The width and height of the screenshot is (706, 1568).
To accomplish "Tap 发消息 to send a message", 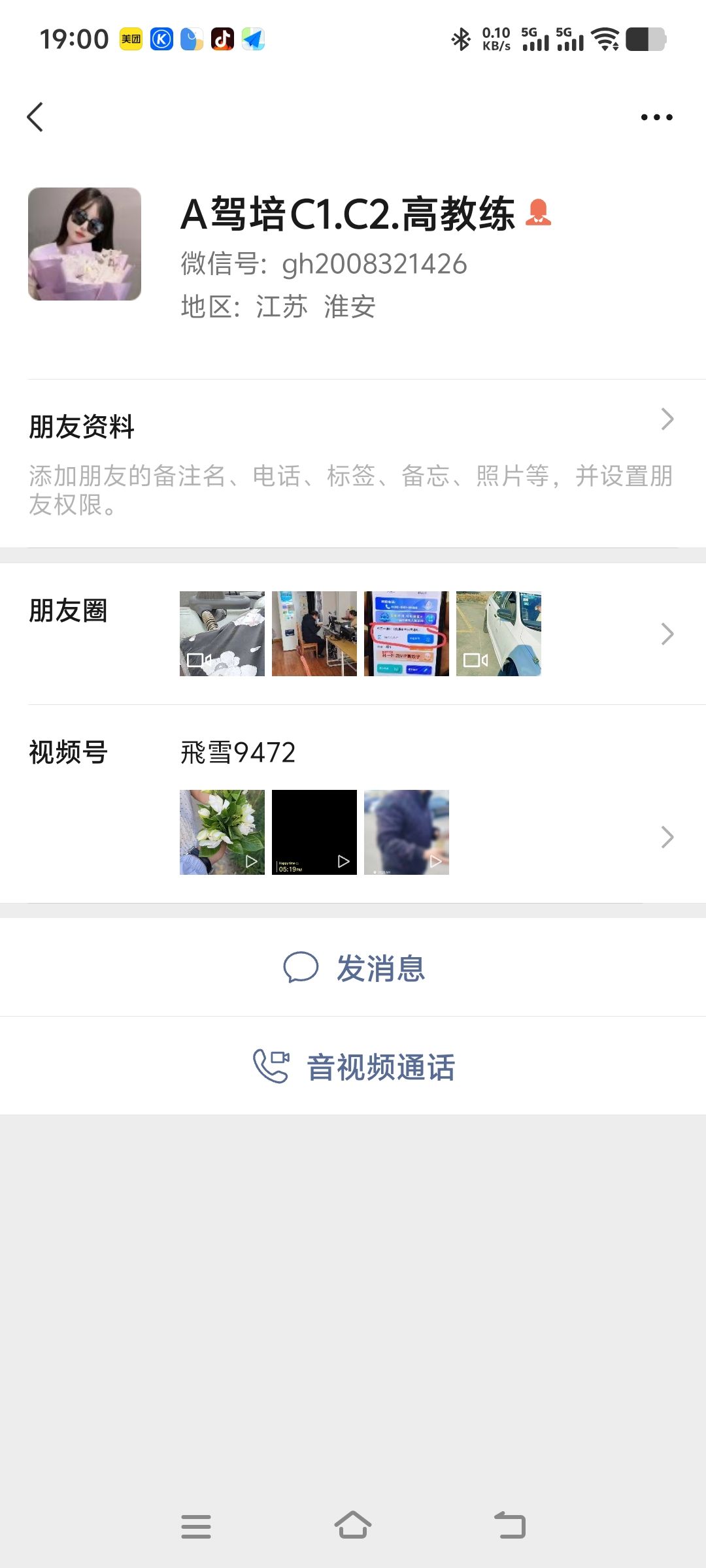I will 353,968.
